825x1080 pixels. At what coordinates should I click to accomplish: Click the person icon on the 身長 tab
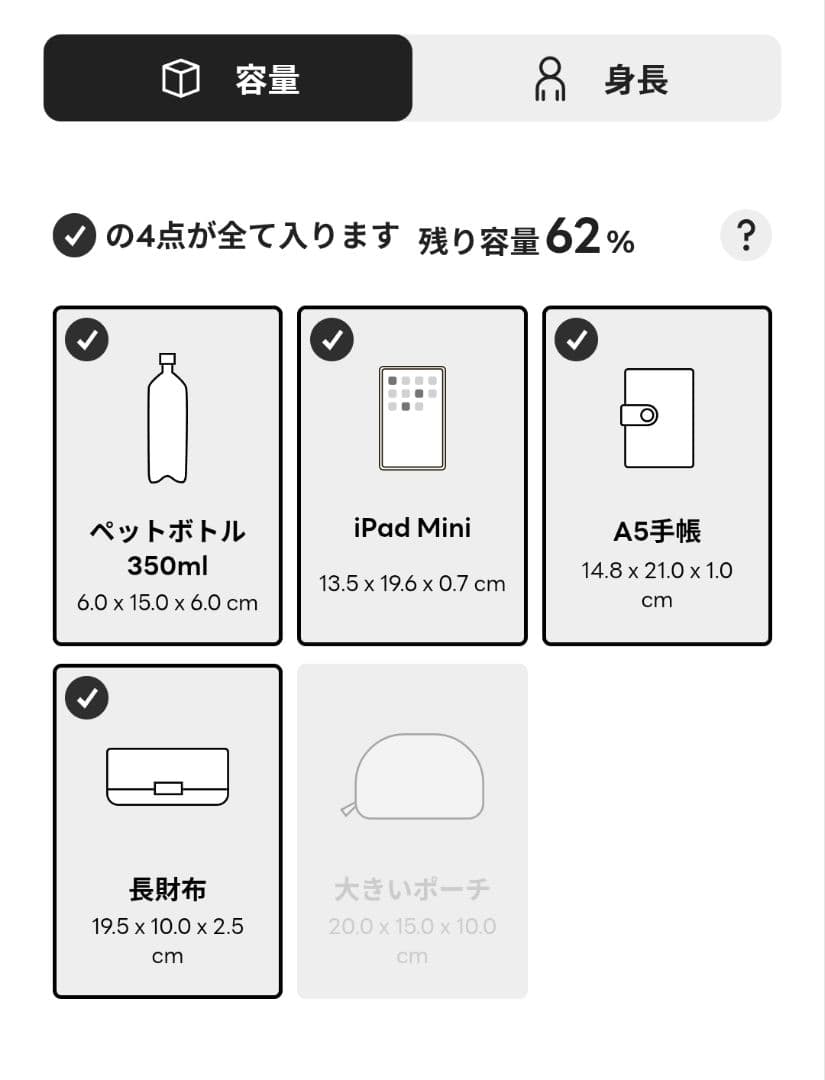(548, 78)
